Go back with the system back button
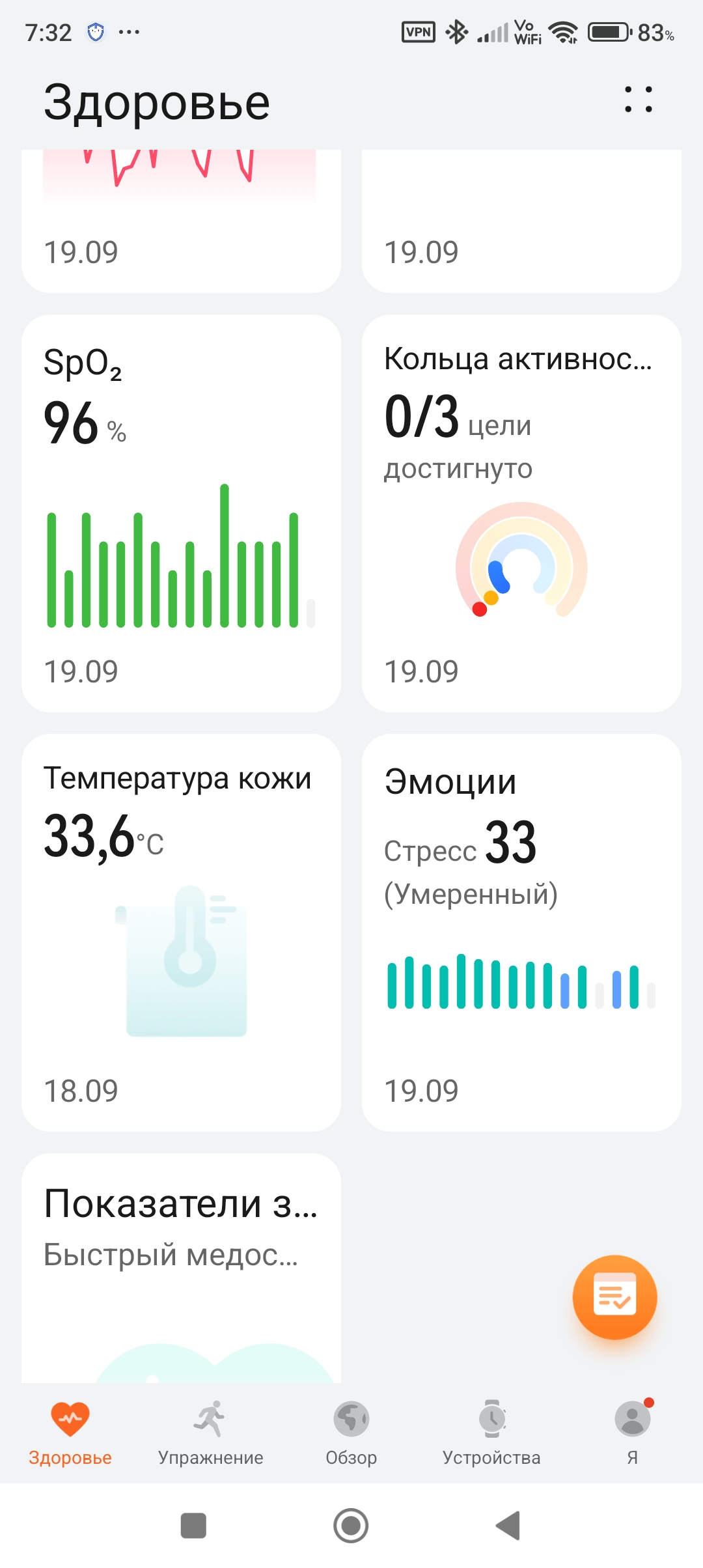The height and width of the screenshot is (1568, 703). pyautogui.click(x=508, y=1526)
